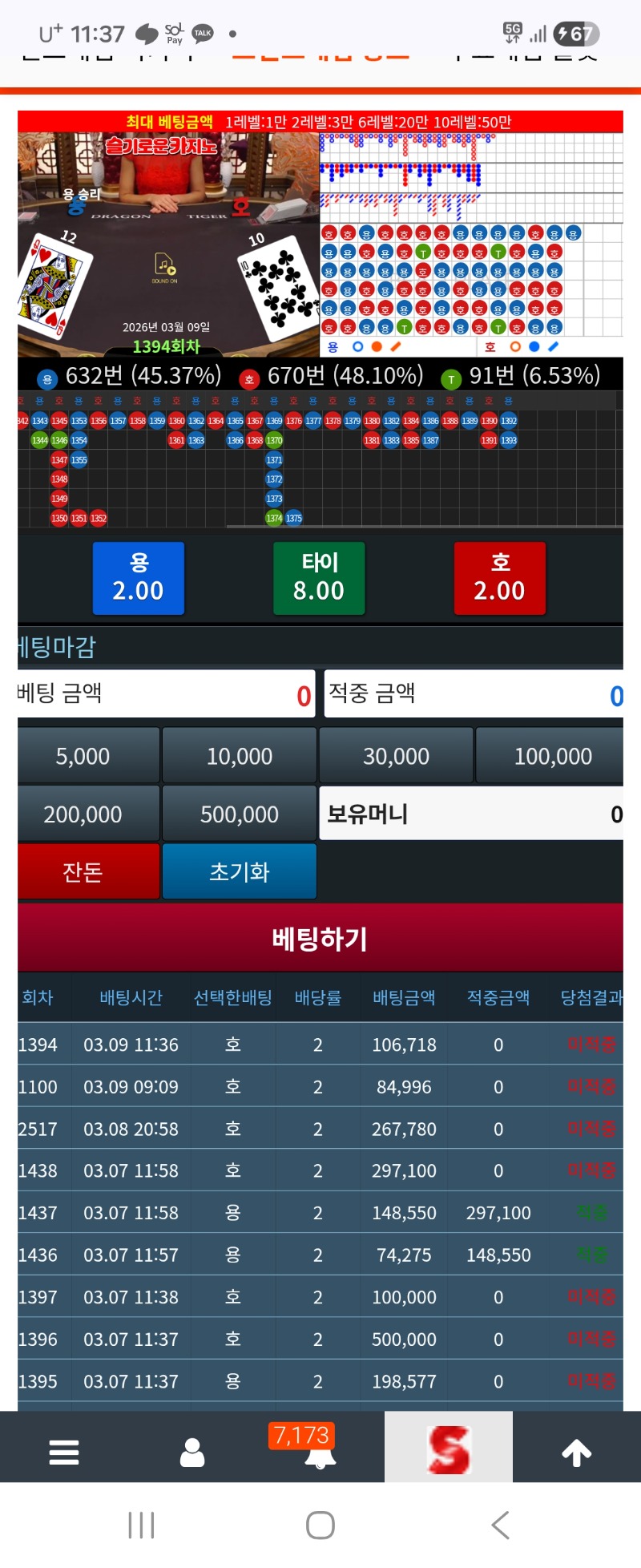Select the 용 2.00 bet option

click(x=139, y=578)
